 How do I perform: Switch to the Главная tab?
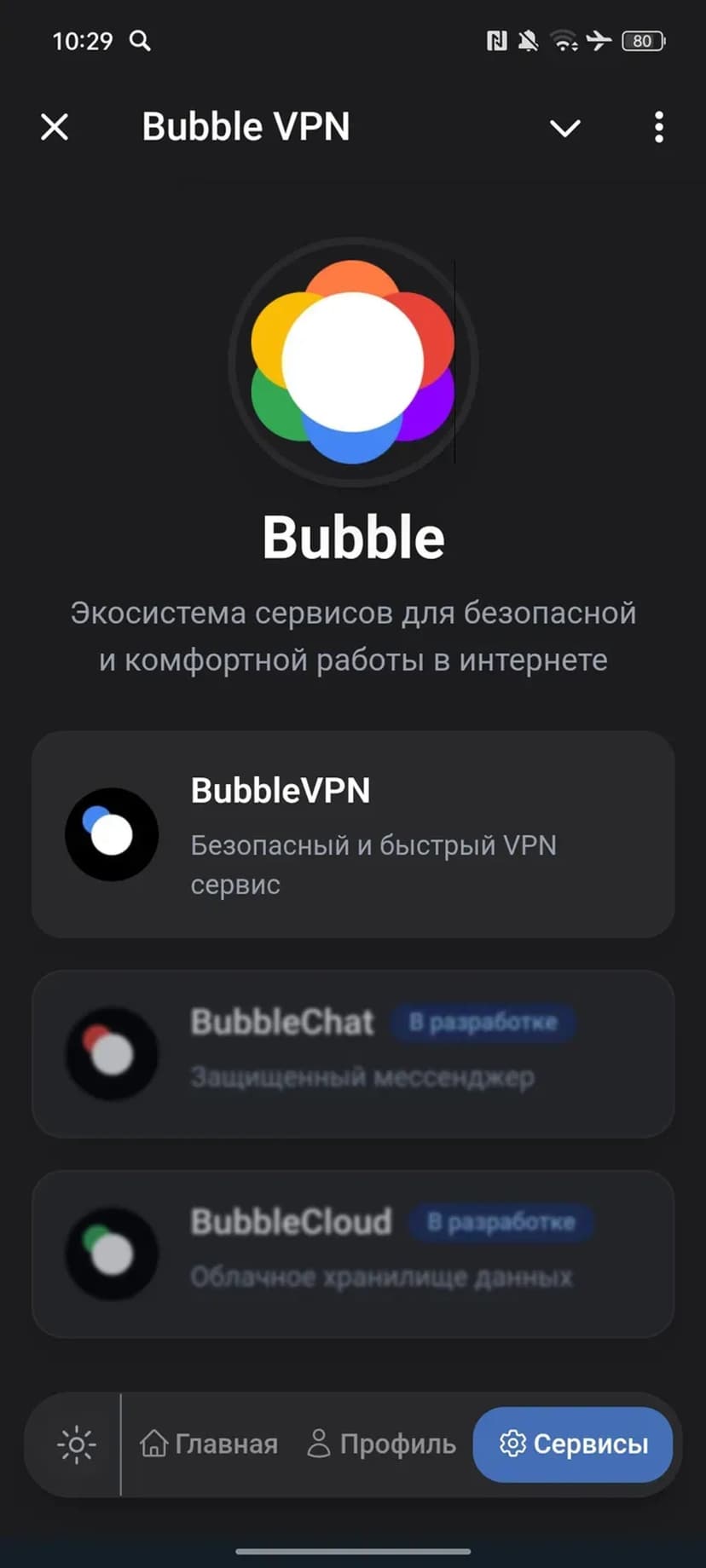pos(209,1444)
